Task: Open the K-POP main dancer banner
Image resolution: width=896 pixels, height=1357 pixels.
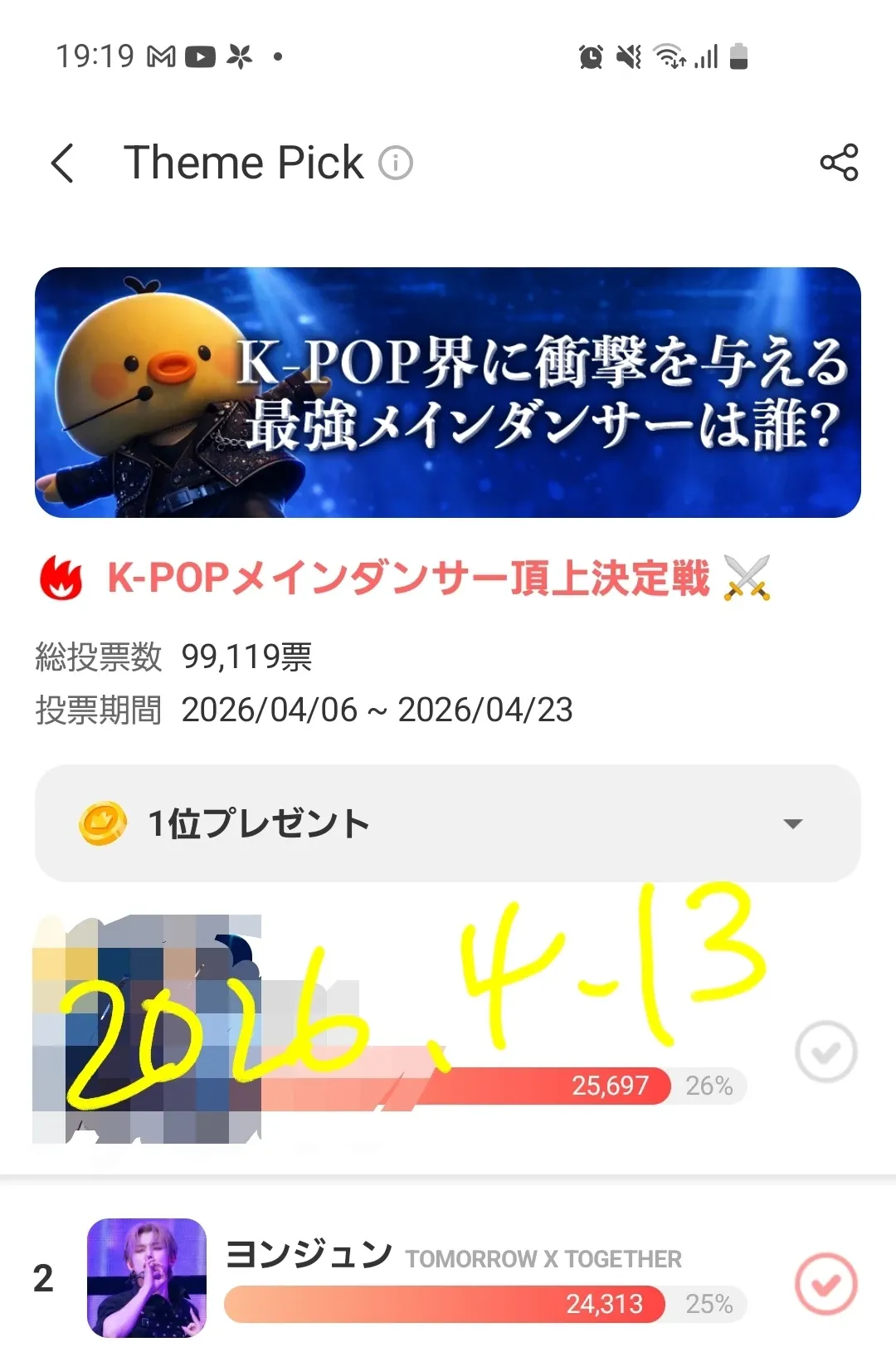Action: pyautogui.click(x=448, y=393)
